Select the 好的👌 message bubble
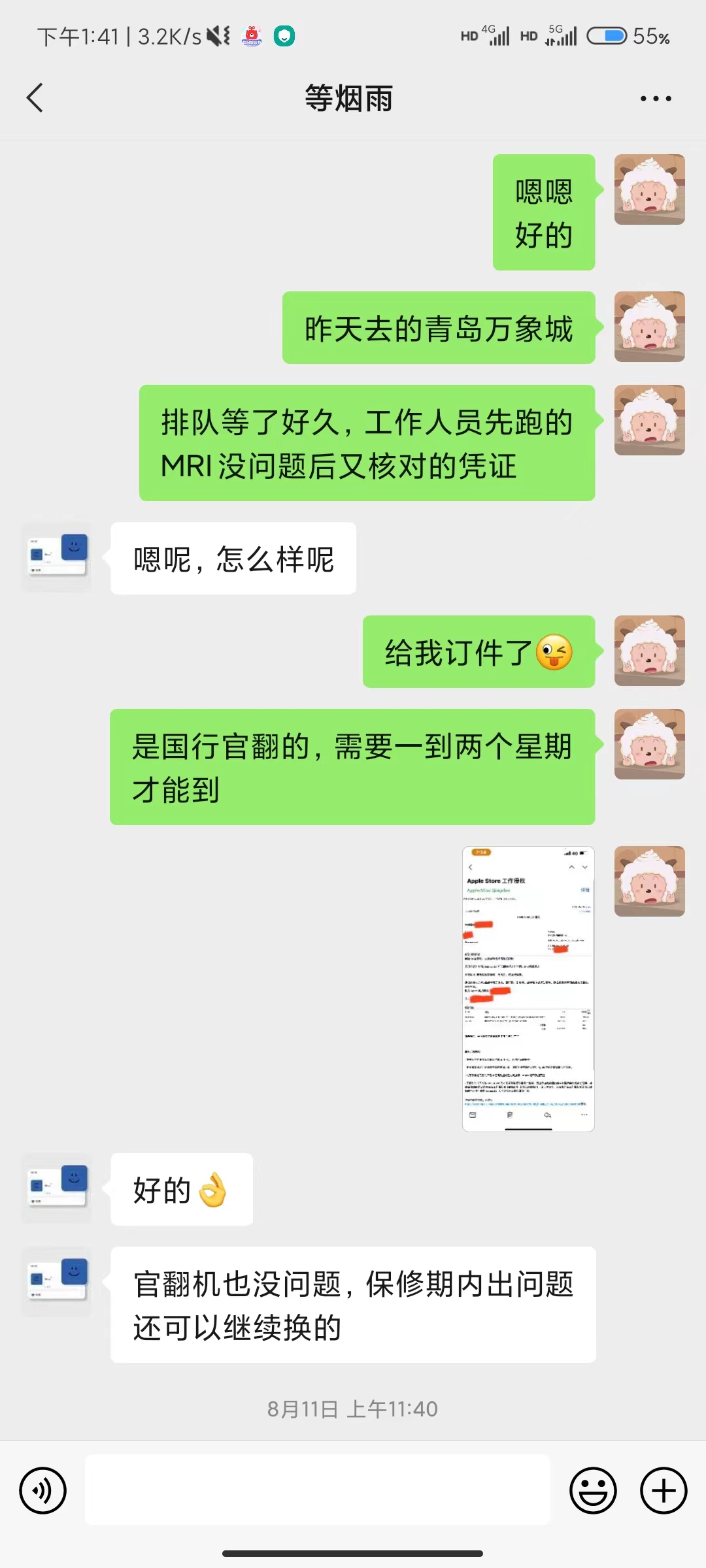 point(182,1189)
